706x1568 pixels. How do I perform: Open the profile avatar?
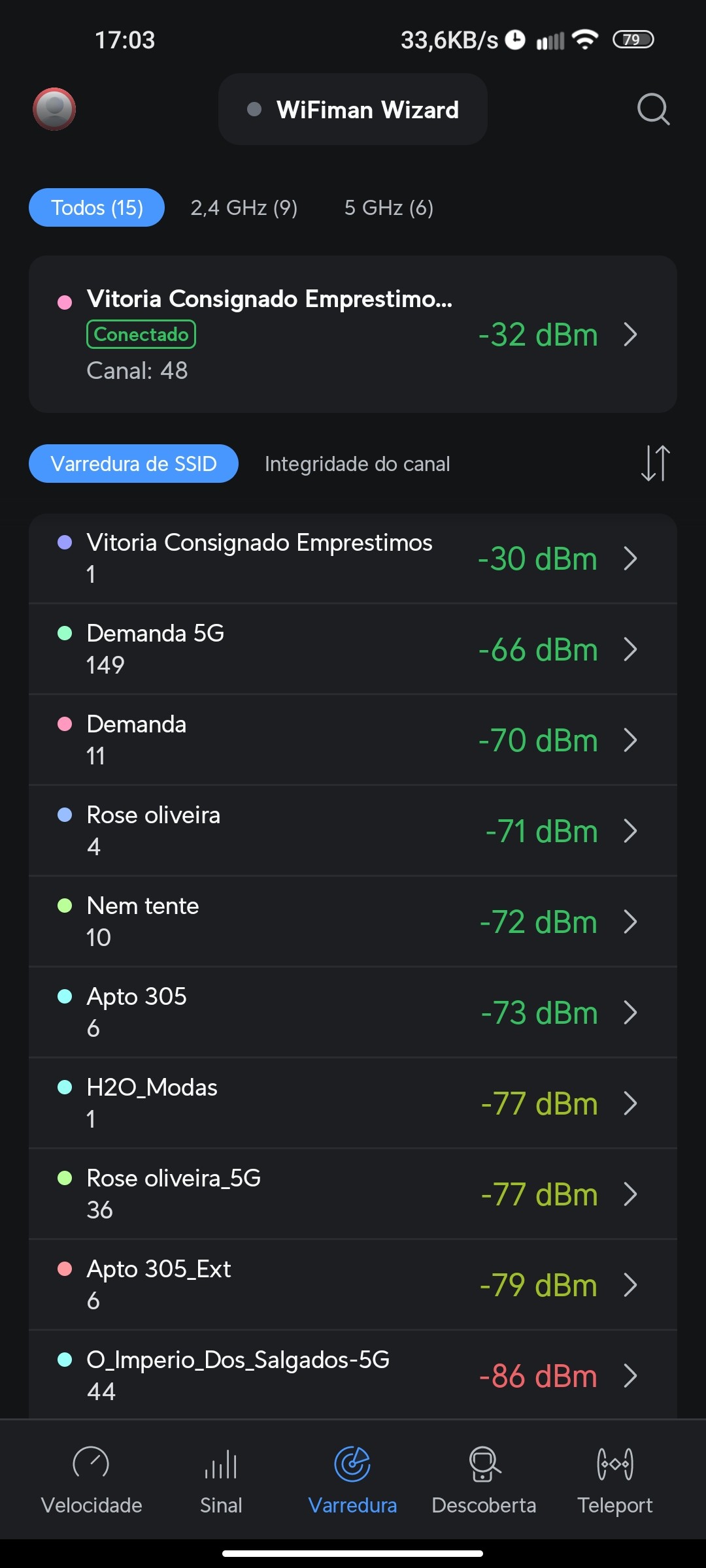coord(54,109)
